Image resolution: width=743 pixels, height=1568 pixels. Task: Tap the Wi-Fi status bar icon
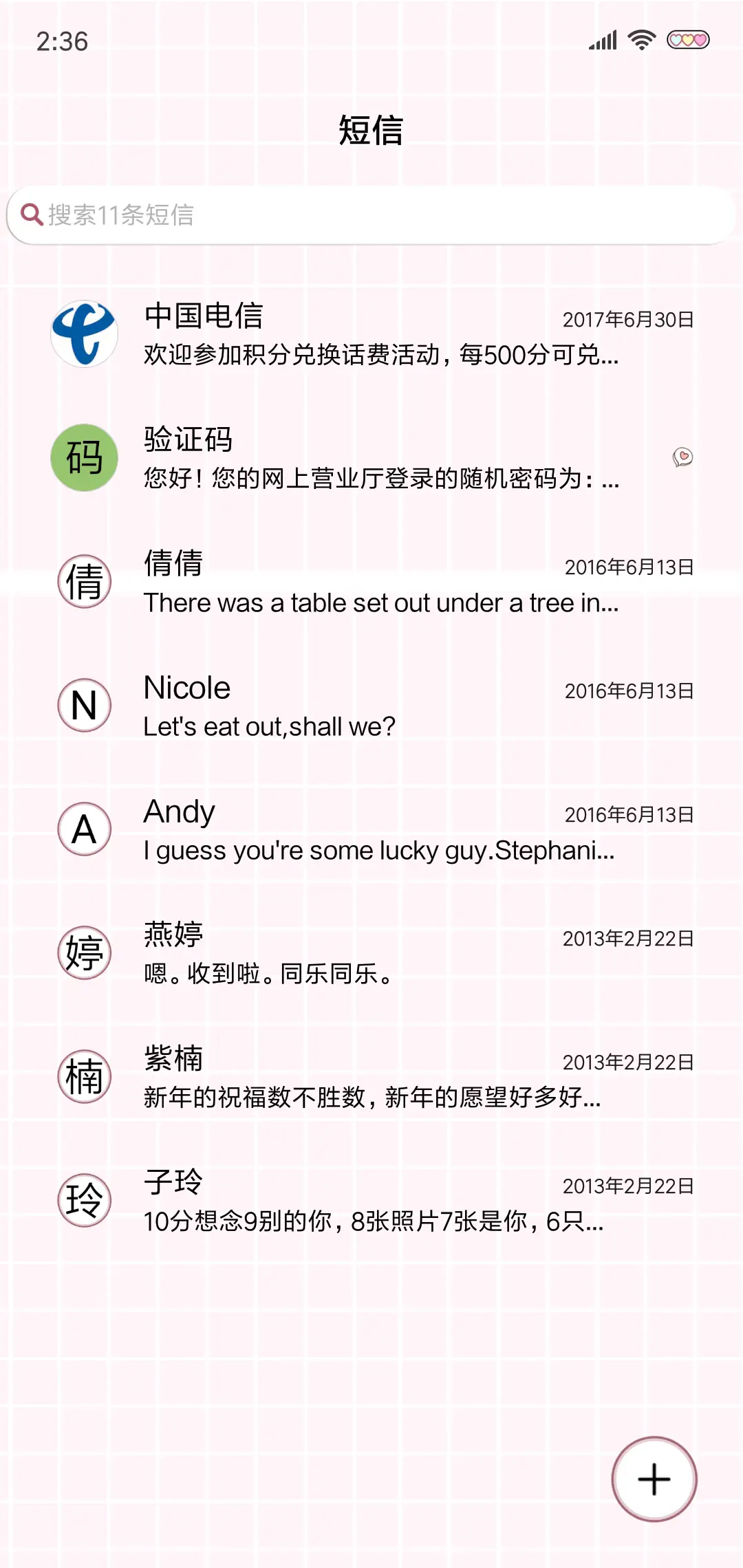point(640,41)
